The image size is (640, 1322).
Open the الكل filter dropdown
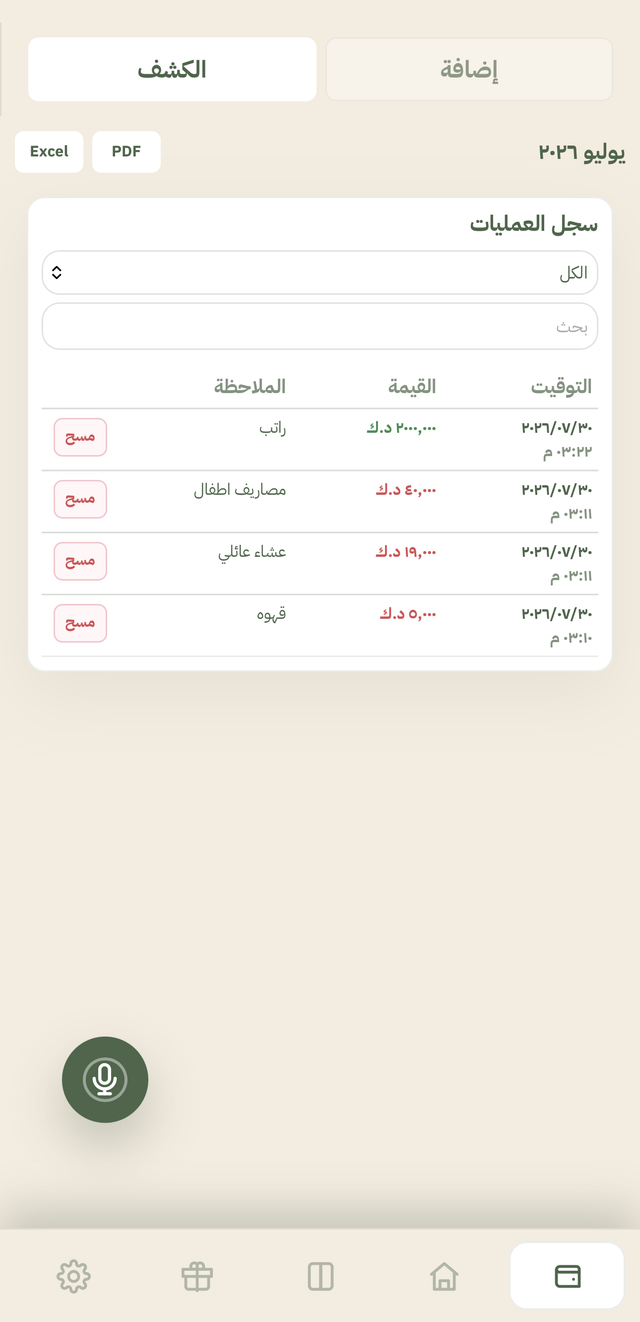tap(320, 273)
